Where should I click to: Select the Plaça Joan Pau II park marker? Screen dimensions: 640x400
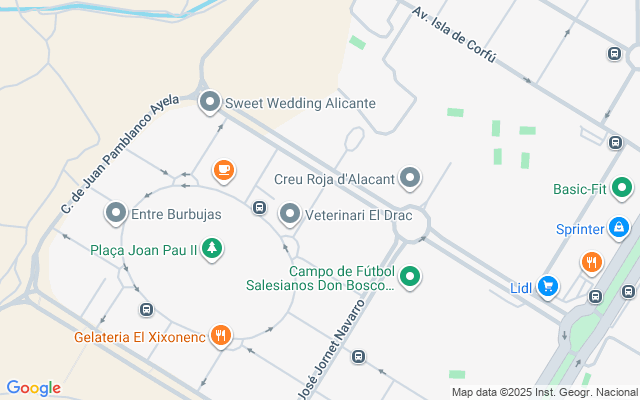point(211,249)
